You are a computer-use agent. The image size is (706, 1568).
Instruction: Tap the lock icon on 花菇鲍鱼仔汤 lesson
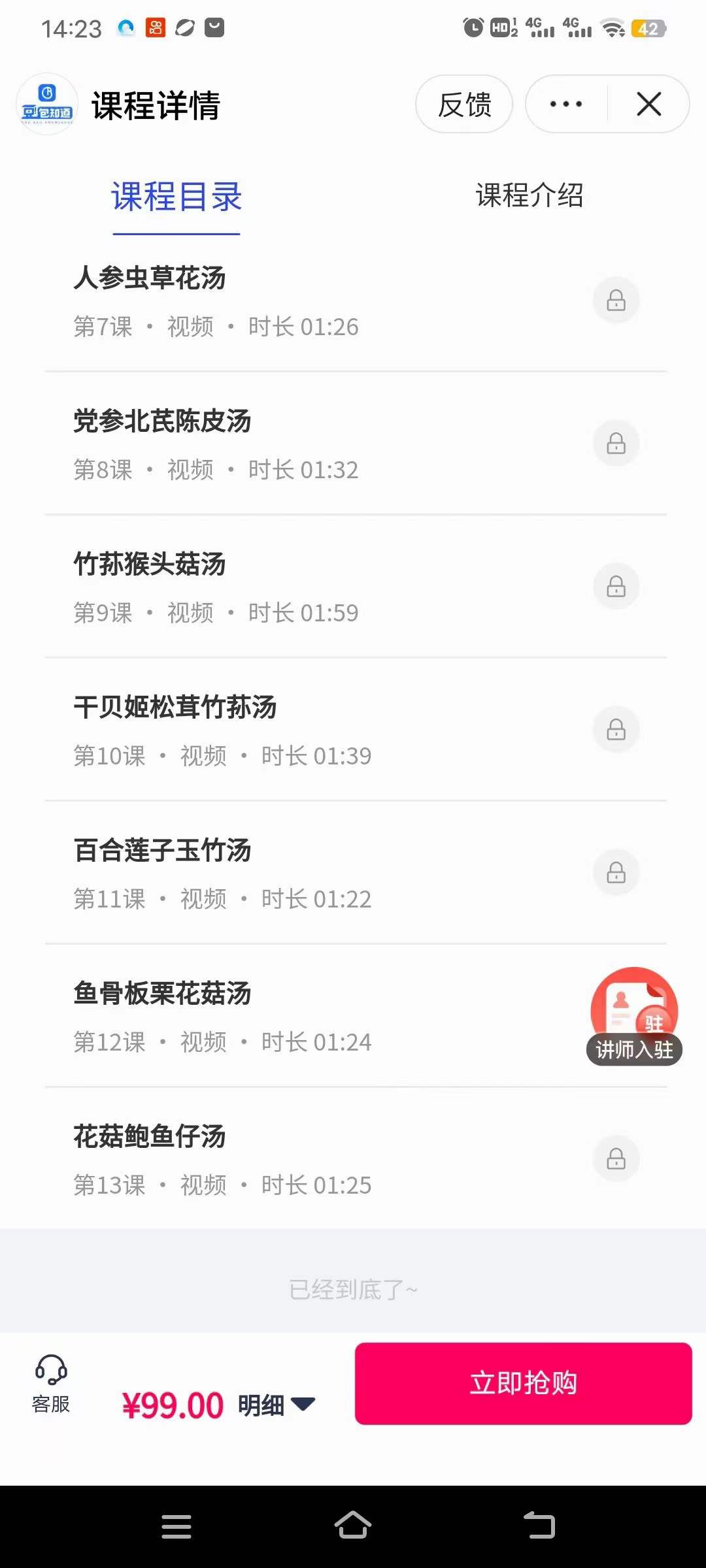click(x=615, y=1158)
